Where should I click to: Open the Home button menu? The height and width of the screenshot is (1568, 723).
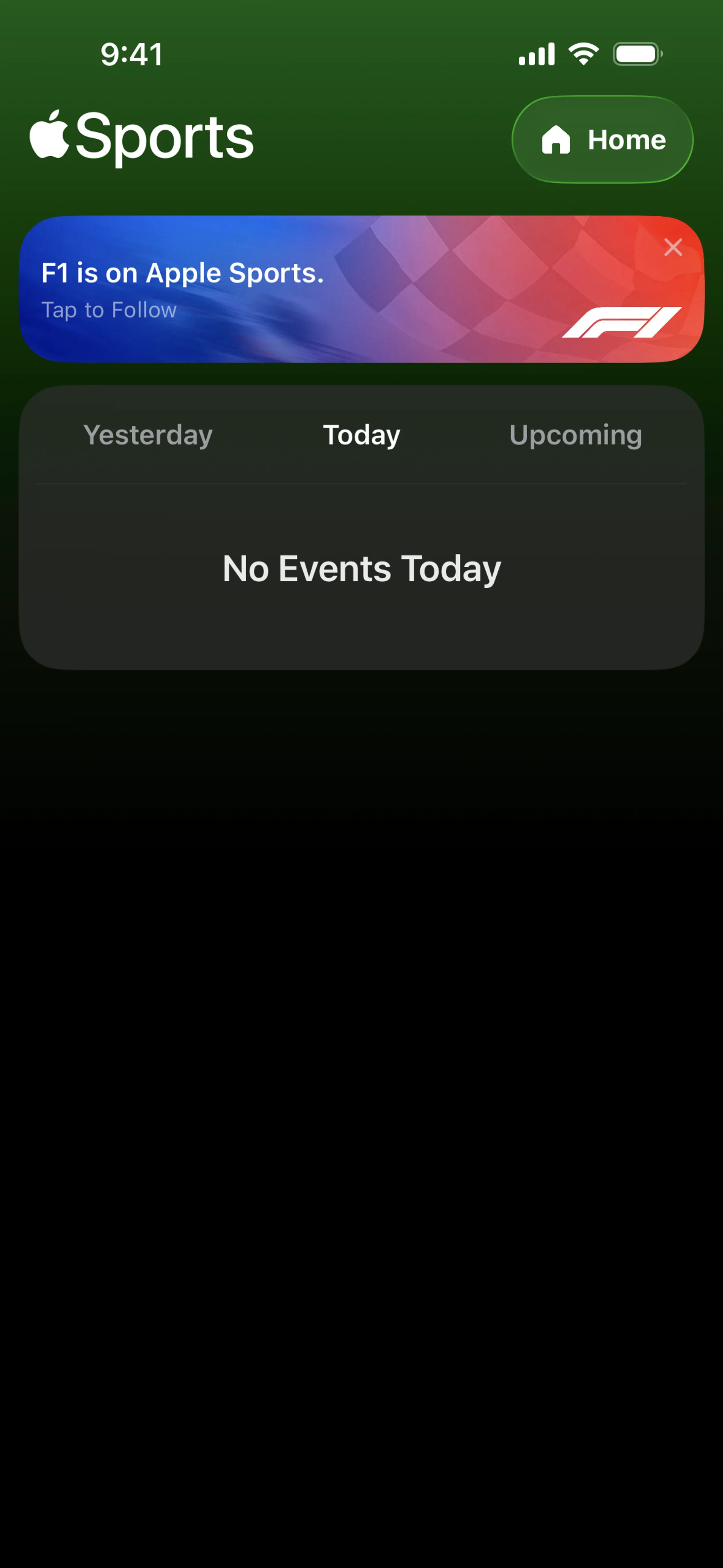coord(602,139)
